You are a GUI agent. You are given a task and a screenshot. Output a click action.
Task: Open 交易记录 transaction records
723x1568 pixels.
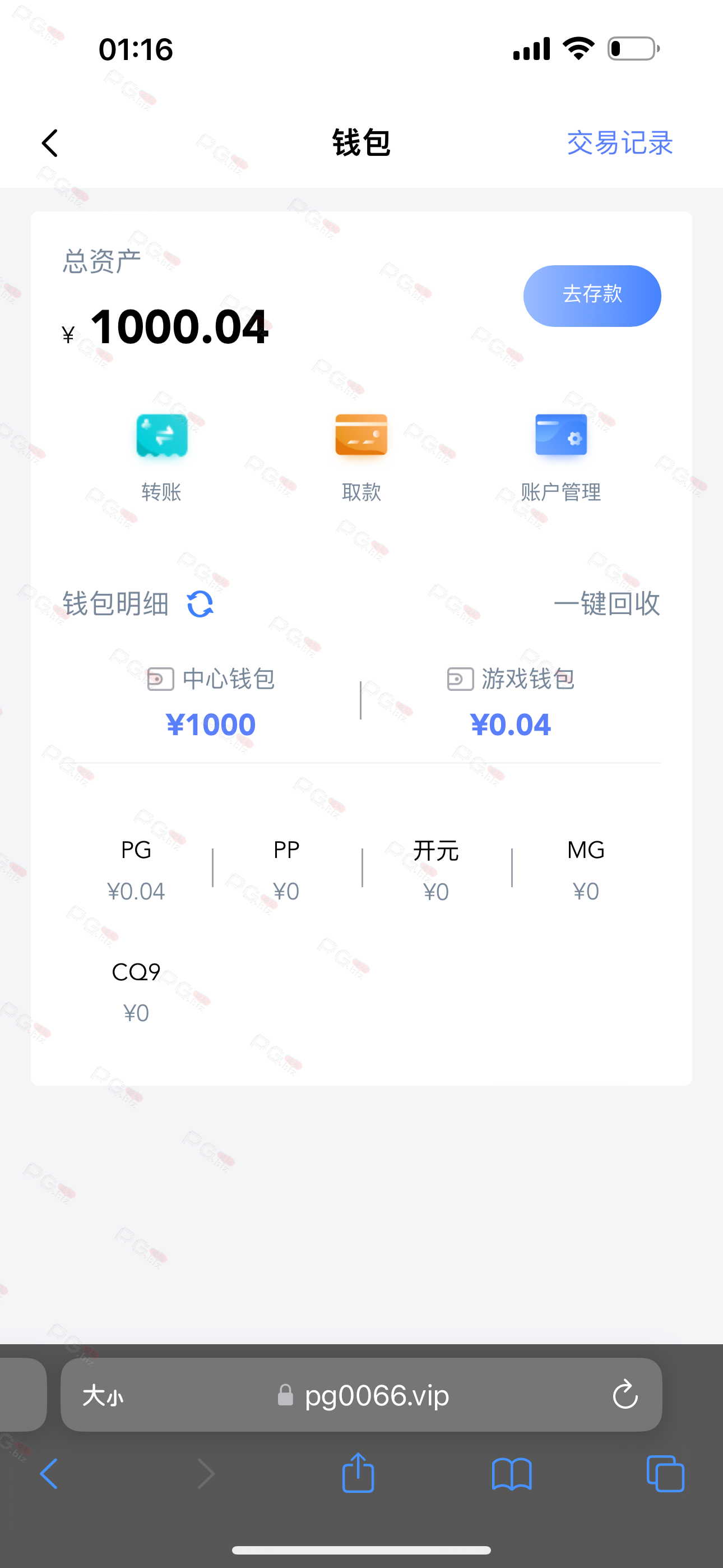(x=619, y=143)
